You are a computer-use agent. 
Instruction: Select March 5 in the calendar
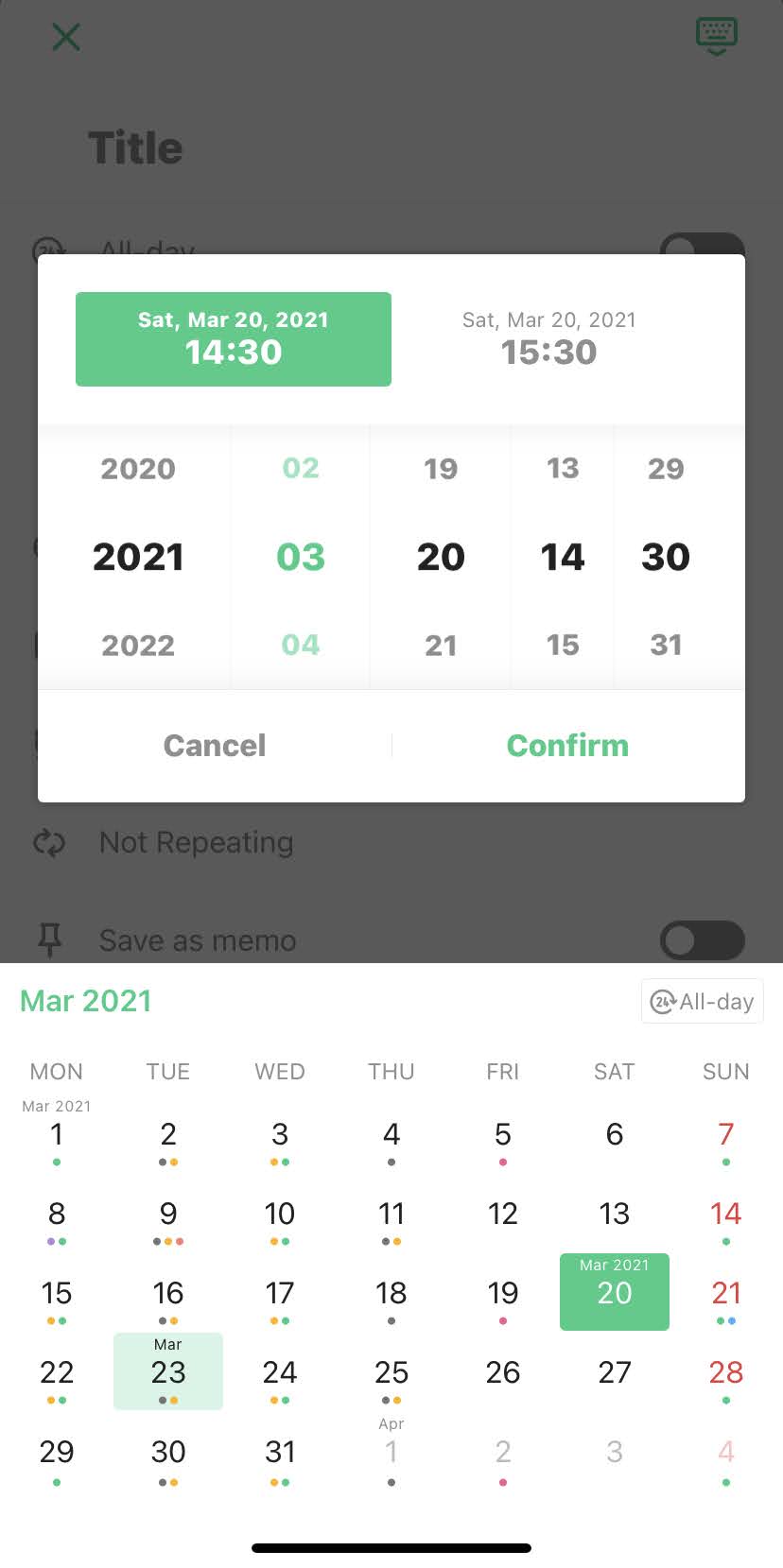(503, 1133)
